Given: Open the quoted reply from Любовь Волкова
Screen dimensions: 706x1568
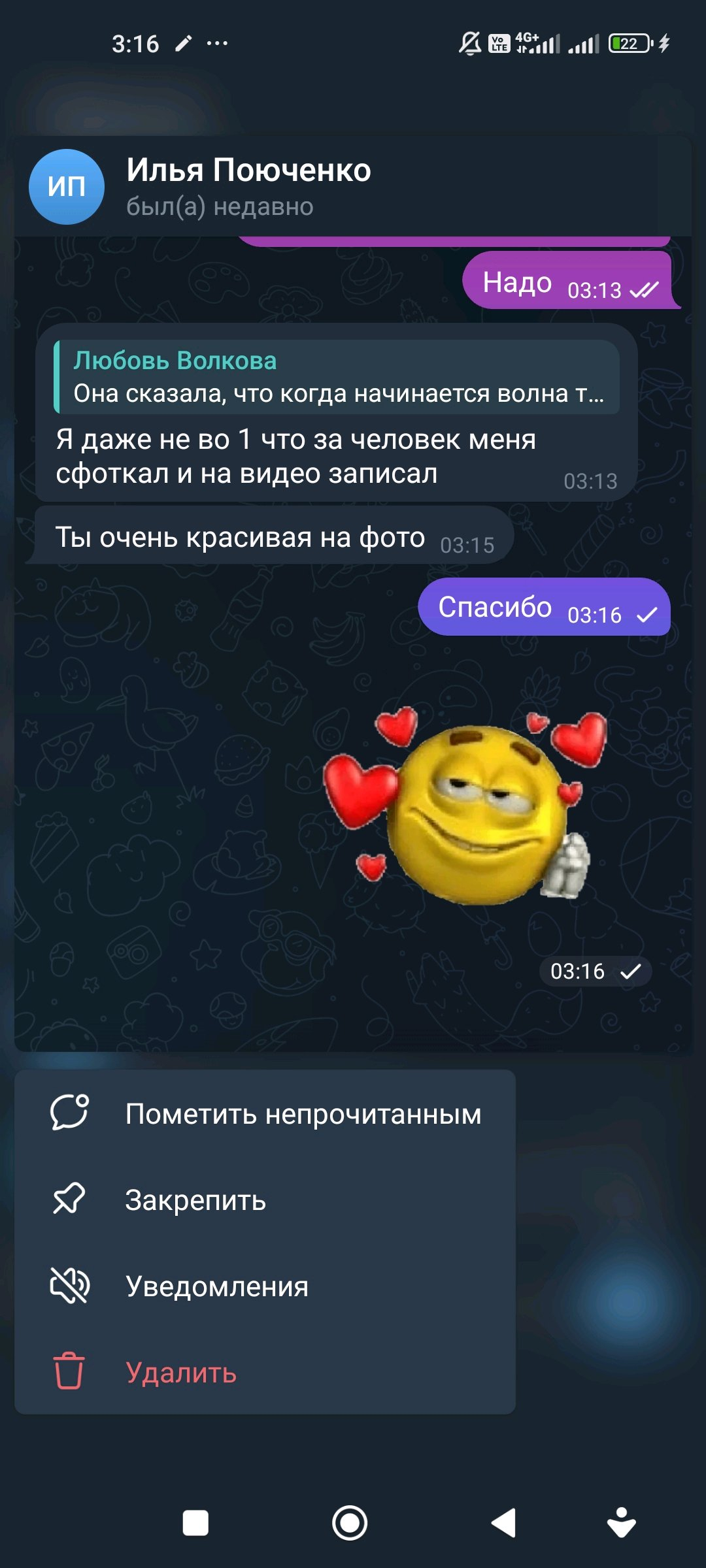Looking at the screenshot, I should 337,378.
